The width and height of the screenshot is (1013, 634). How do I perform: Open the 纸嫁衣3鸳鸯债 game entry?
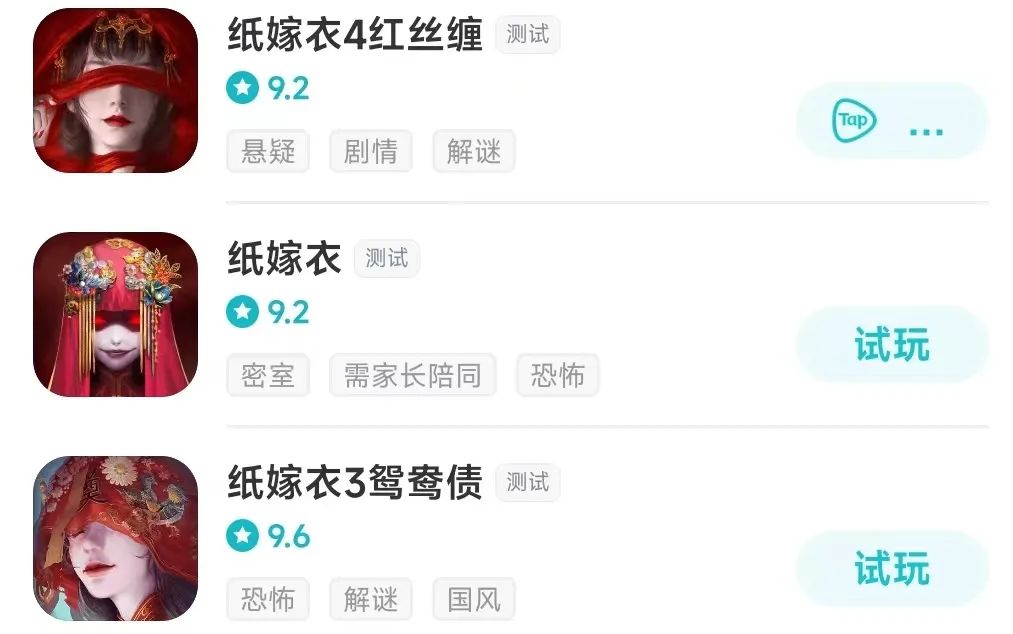click(x=354, y=483)
